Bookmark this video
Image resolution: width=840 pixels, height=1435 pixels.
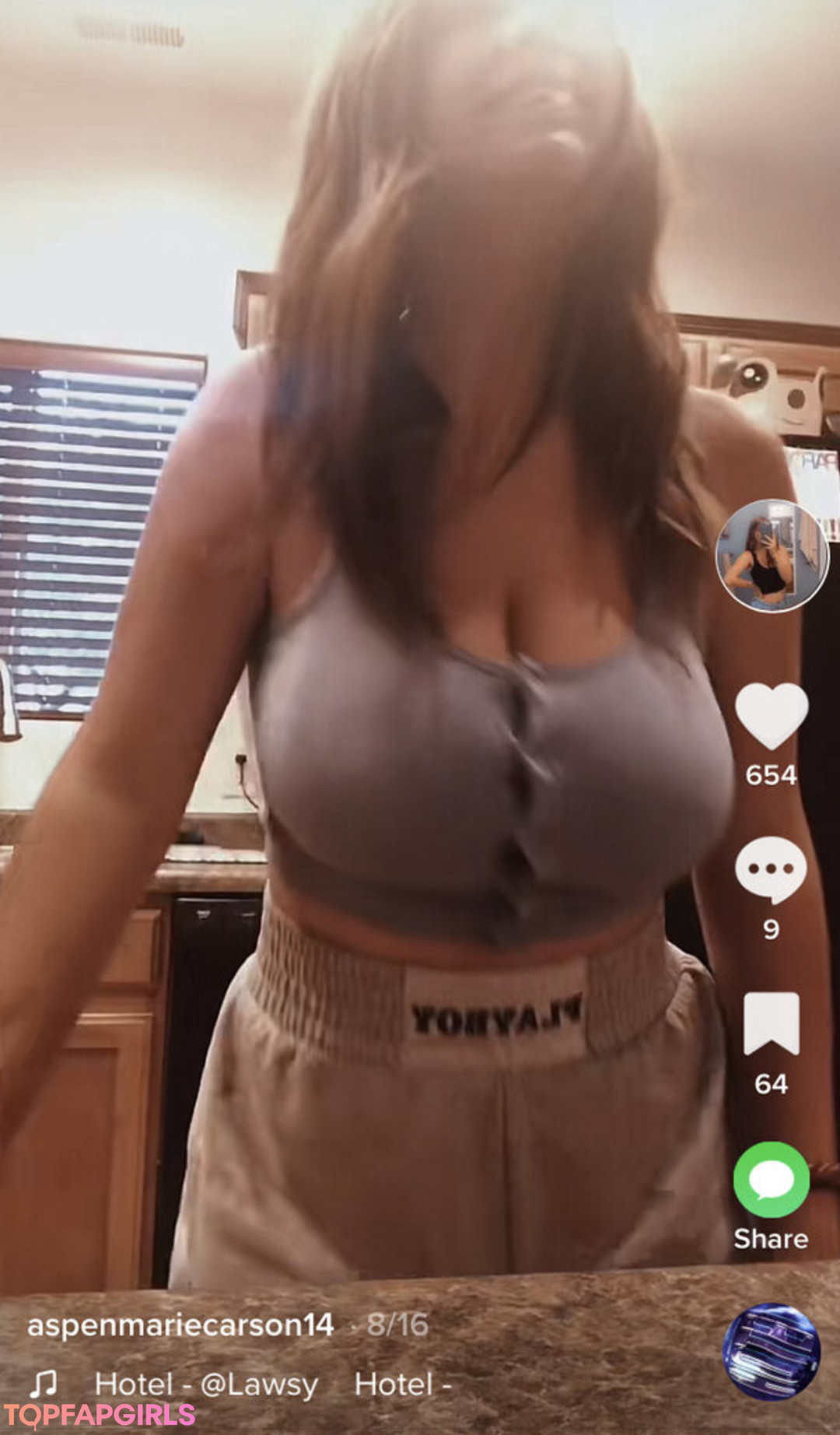tap(771, 1023)
